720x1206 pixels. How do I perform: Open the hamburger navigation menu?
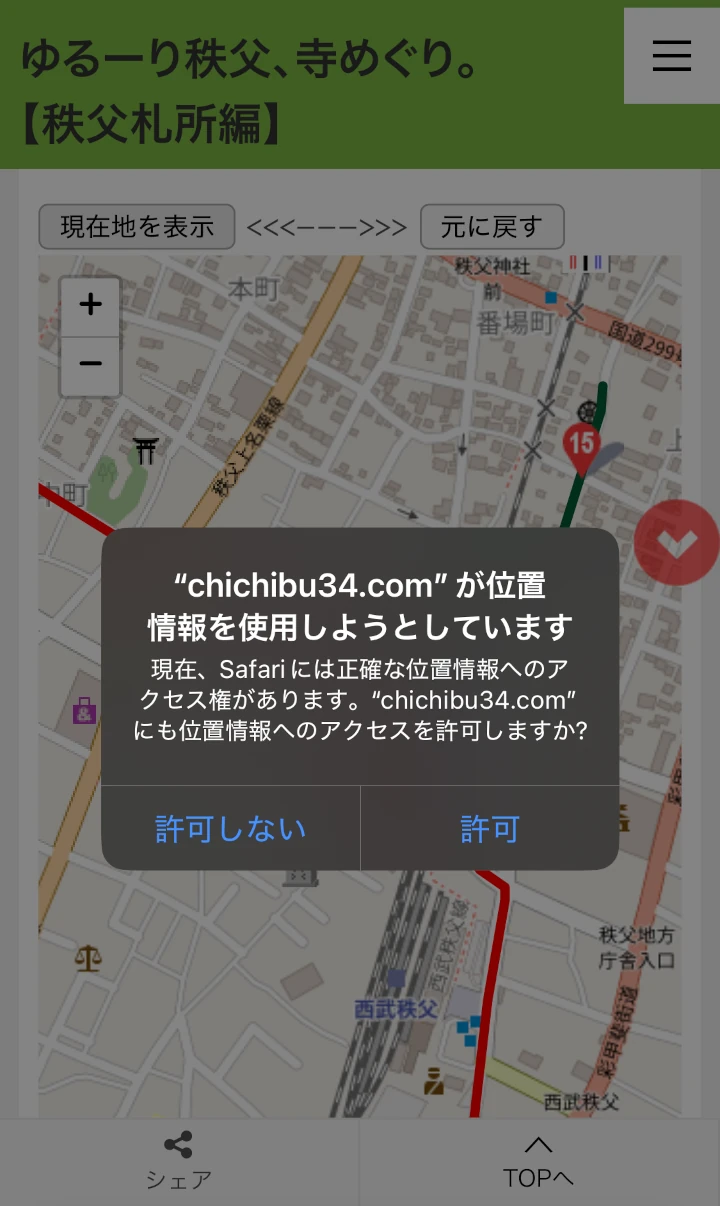(x=670, y=57)
